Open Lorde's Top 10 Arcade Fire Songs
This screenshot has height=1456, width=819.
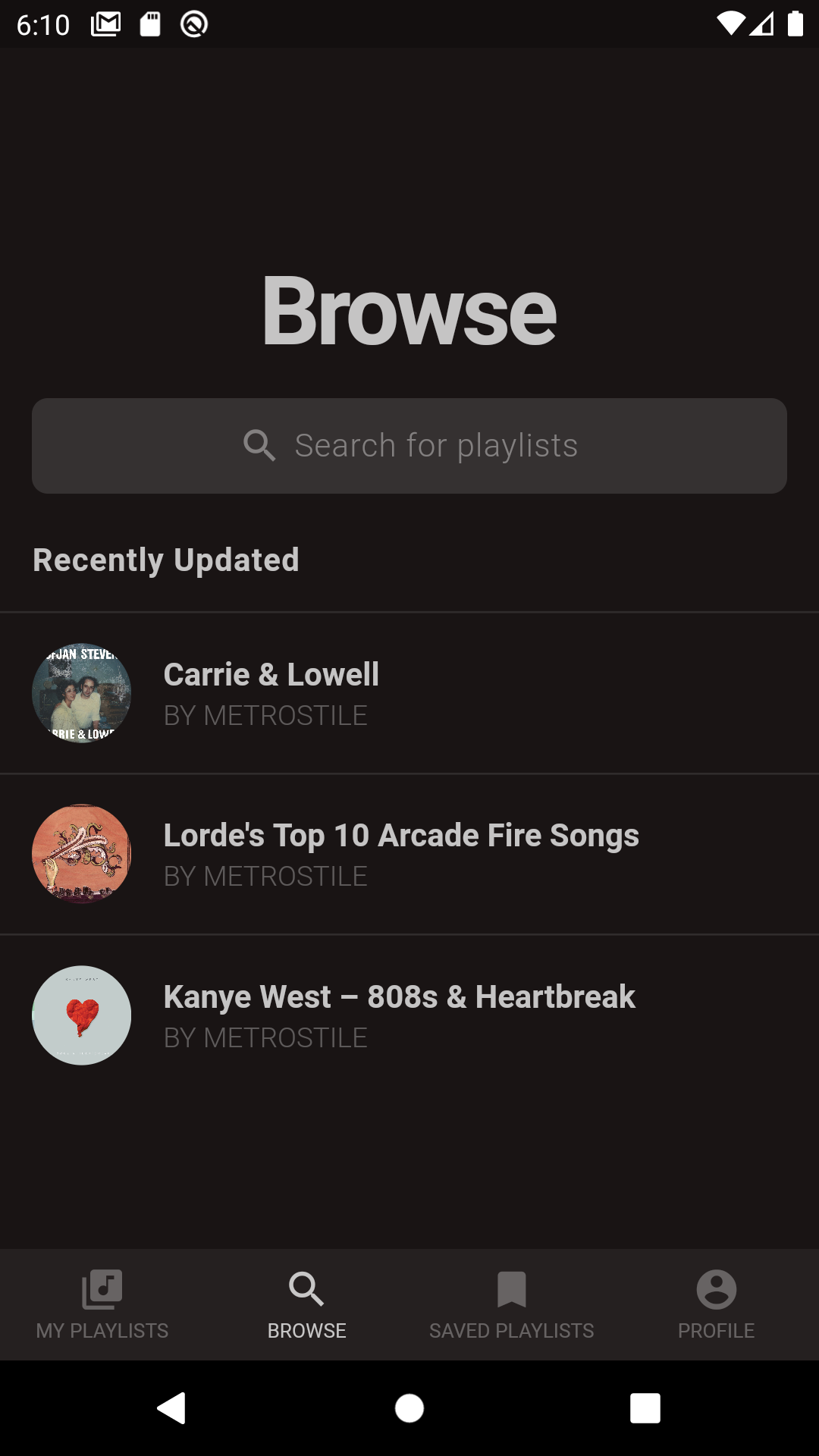click(409, 854)
